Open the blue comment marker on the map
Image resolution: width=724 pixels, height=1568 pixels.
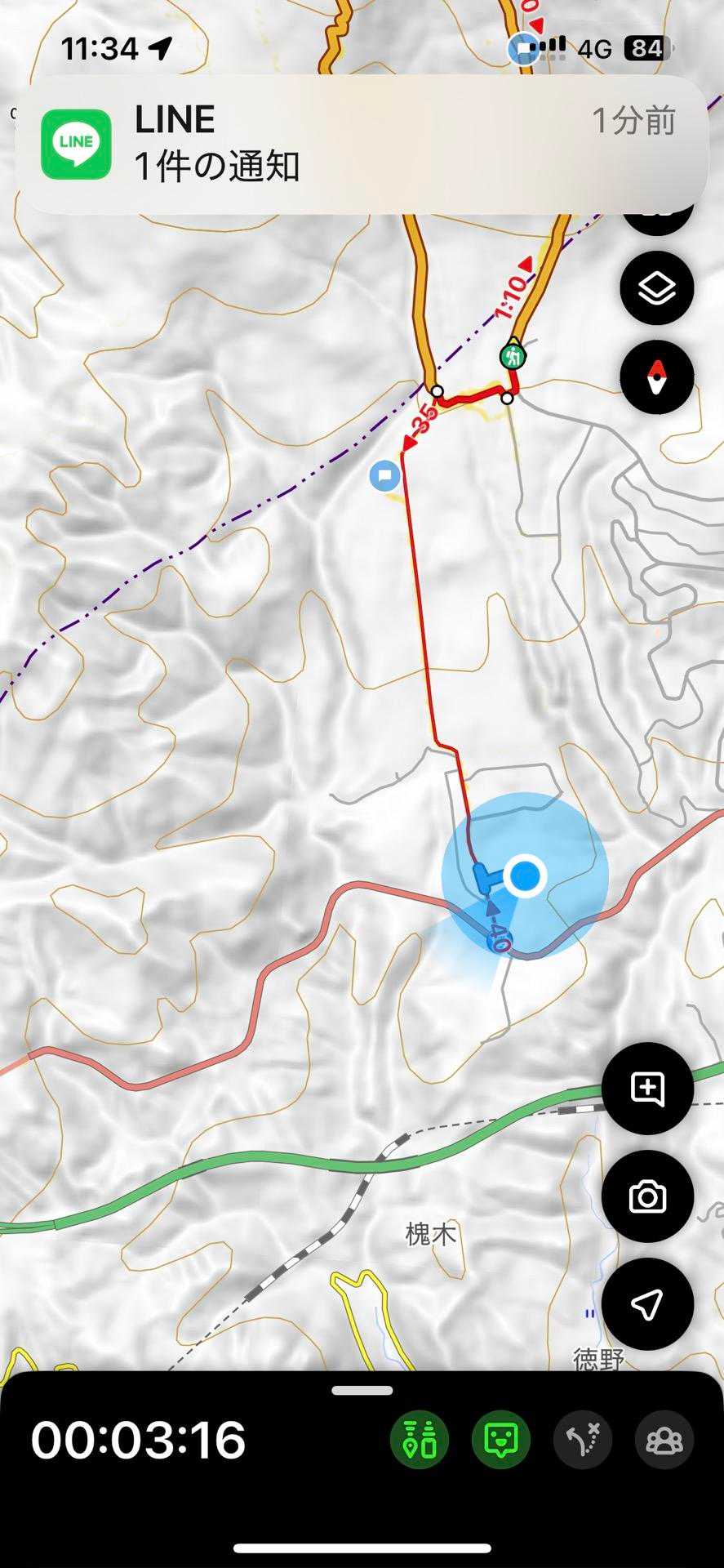click(x=384, y=475)
